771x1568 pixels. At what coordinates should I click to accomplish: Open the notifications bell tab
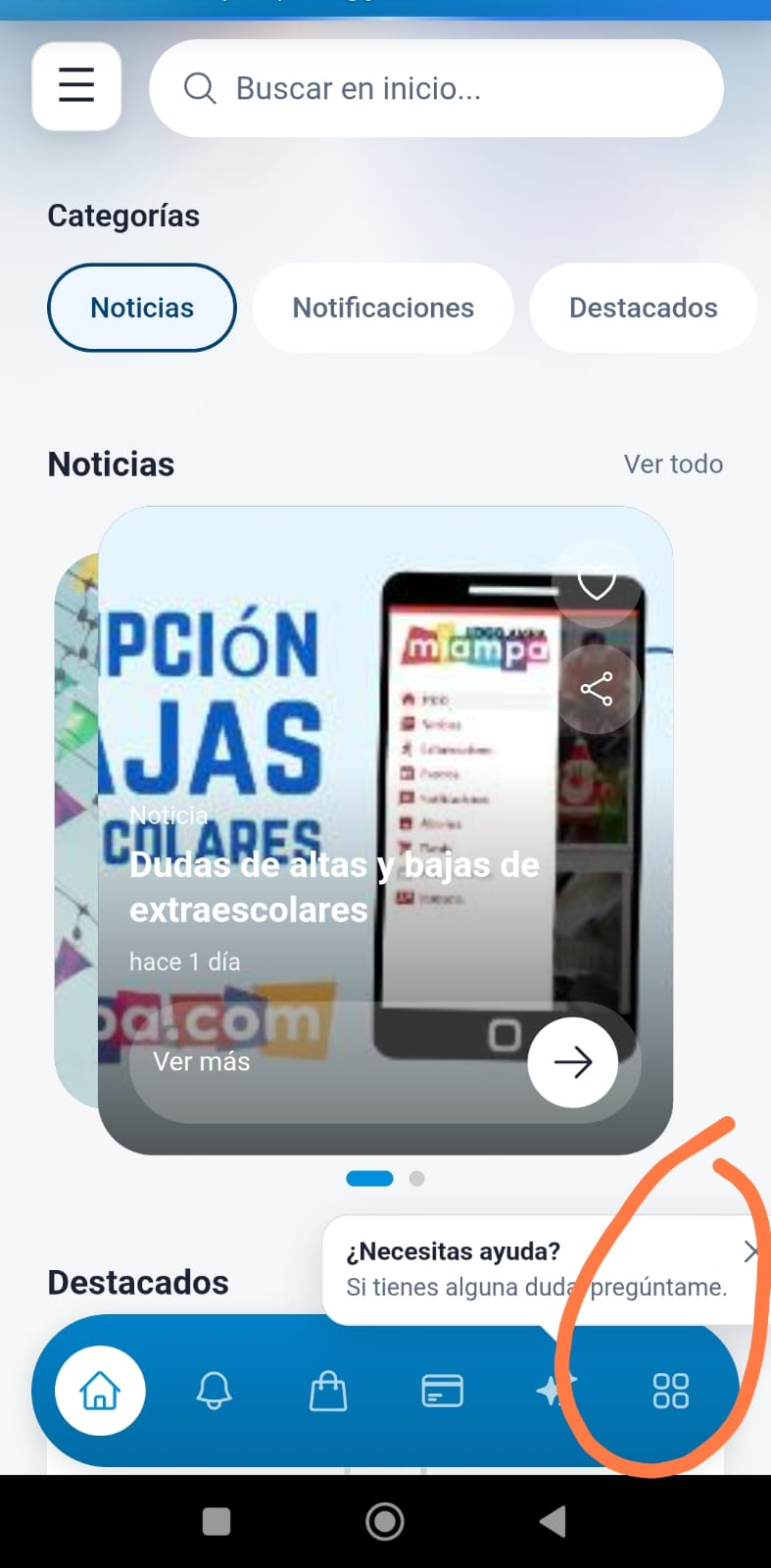215,1391
